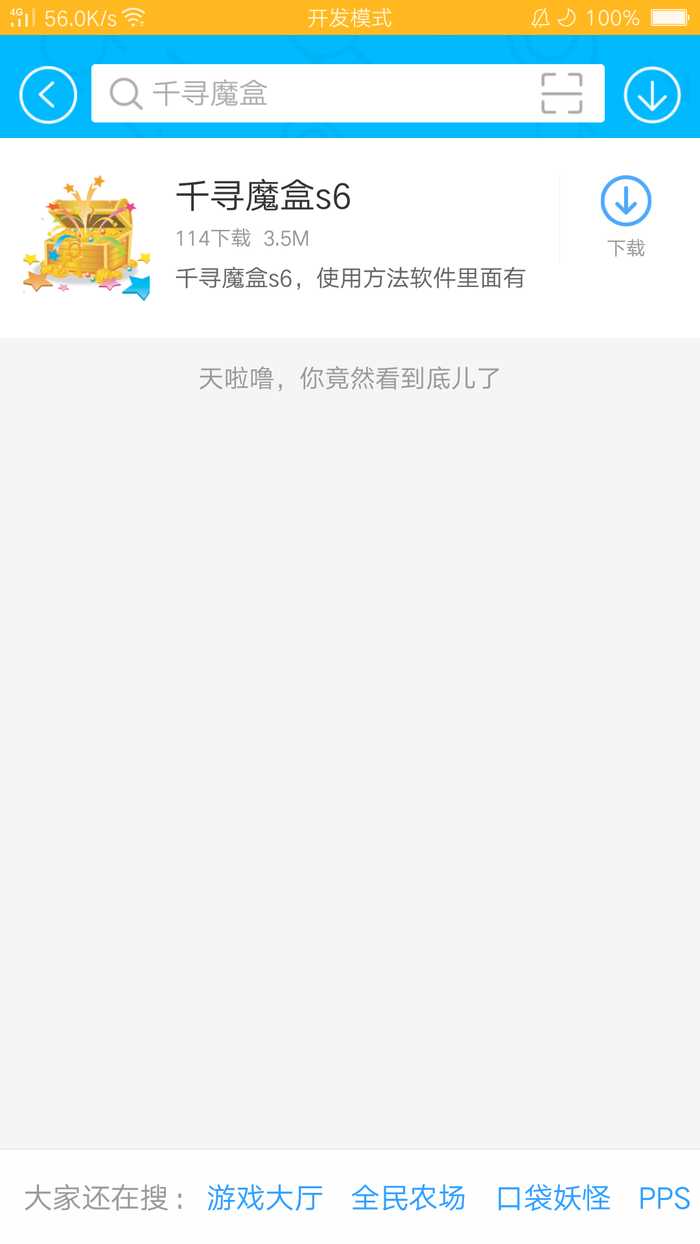Download 千寻魔盒s6 via the 下载 button
Viewport: 700px width, 1244px height.
(626, 215)
